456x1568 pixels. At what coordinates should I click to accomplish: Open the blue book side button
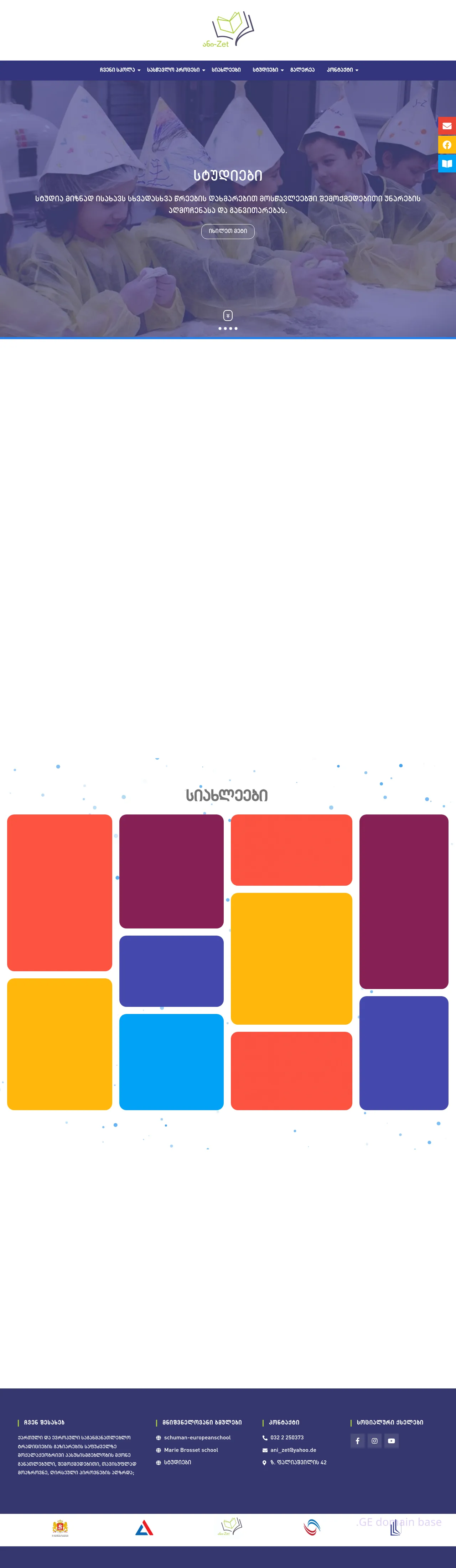447,164
